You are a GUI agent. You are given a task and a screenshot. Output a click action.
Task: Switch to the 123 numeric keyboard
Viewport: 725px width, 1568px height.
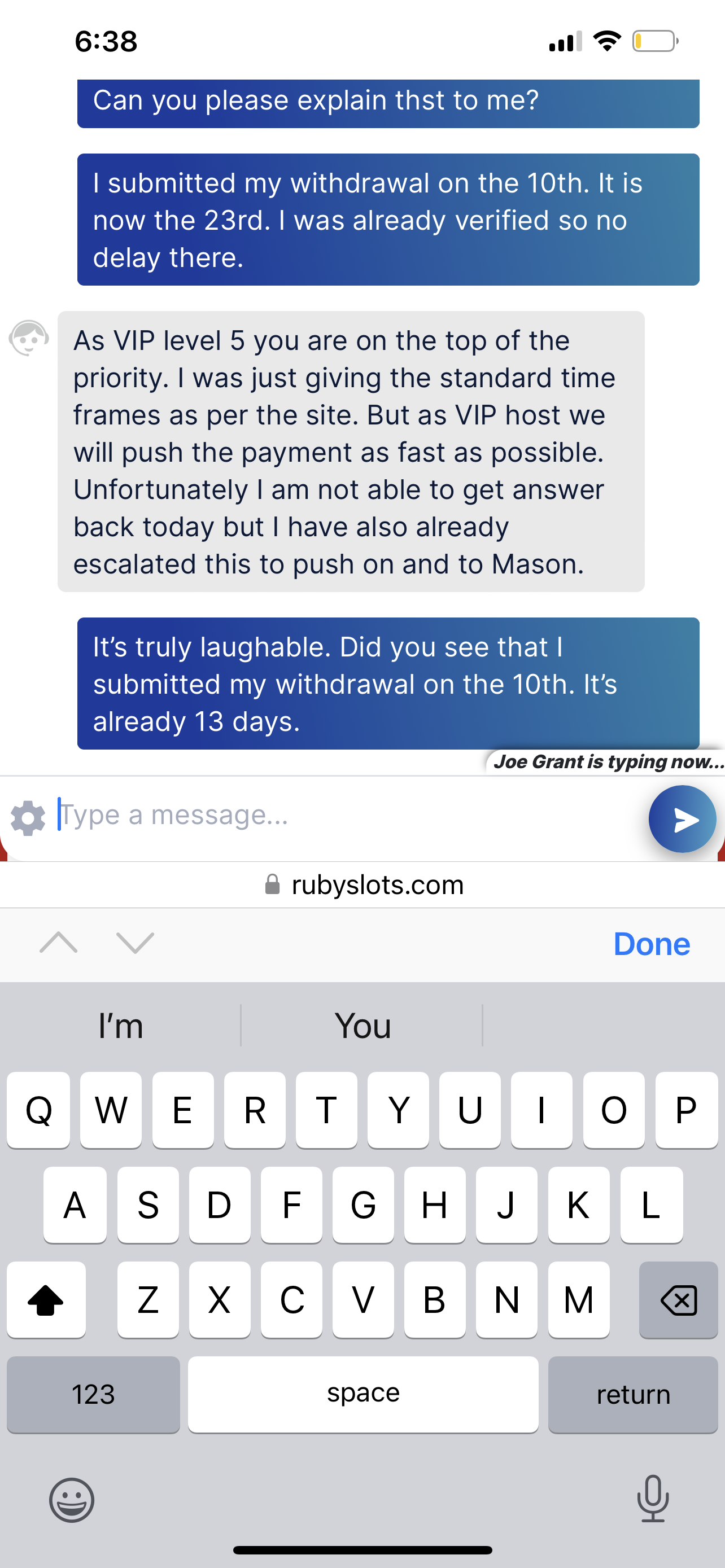[93, 1394]
